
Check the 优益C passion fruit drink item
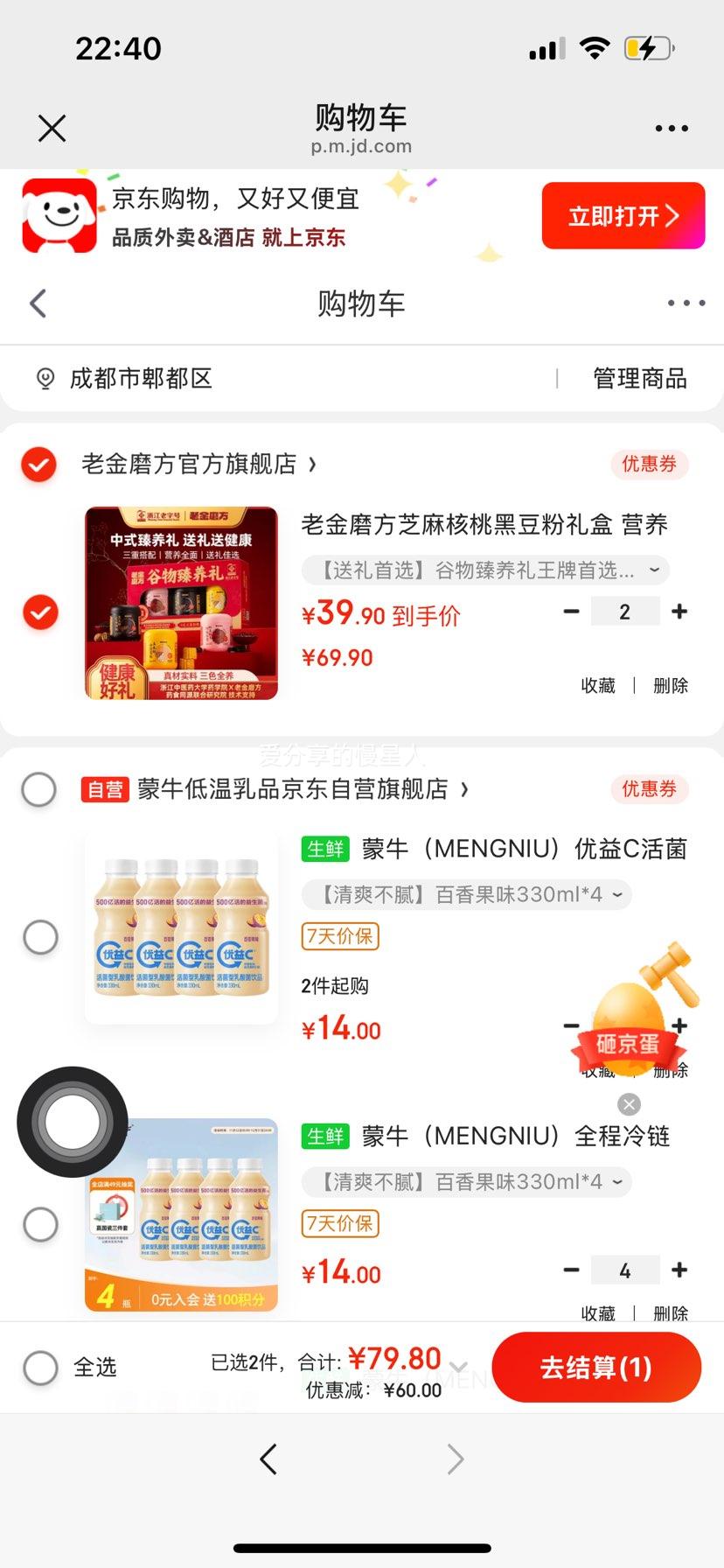(40, 936)
